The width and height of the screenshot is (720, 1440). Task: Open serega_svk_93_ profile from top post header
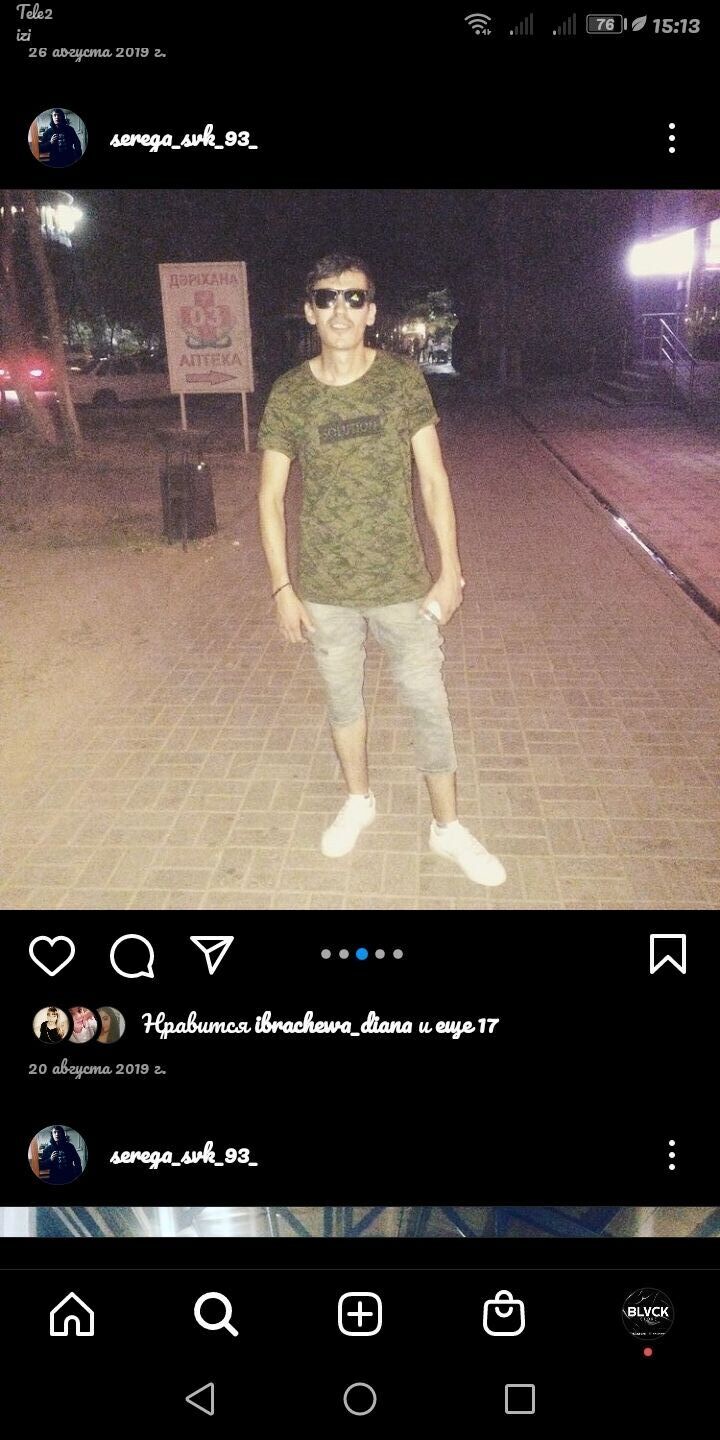[183, 139]
